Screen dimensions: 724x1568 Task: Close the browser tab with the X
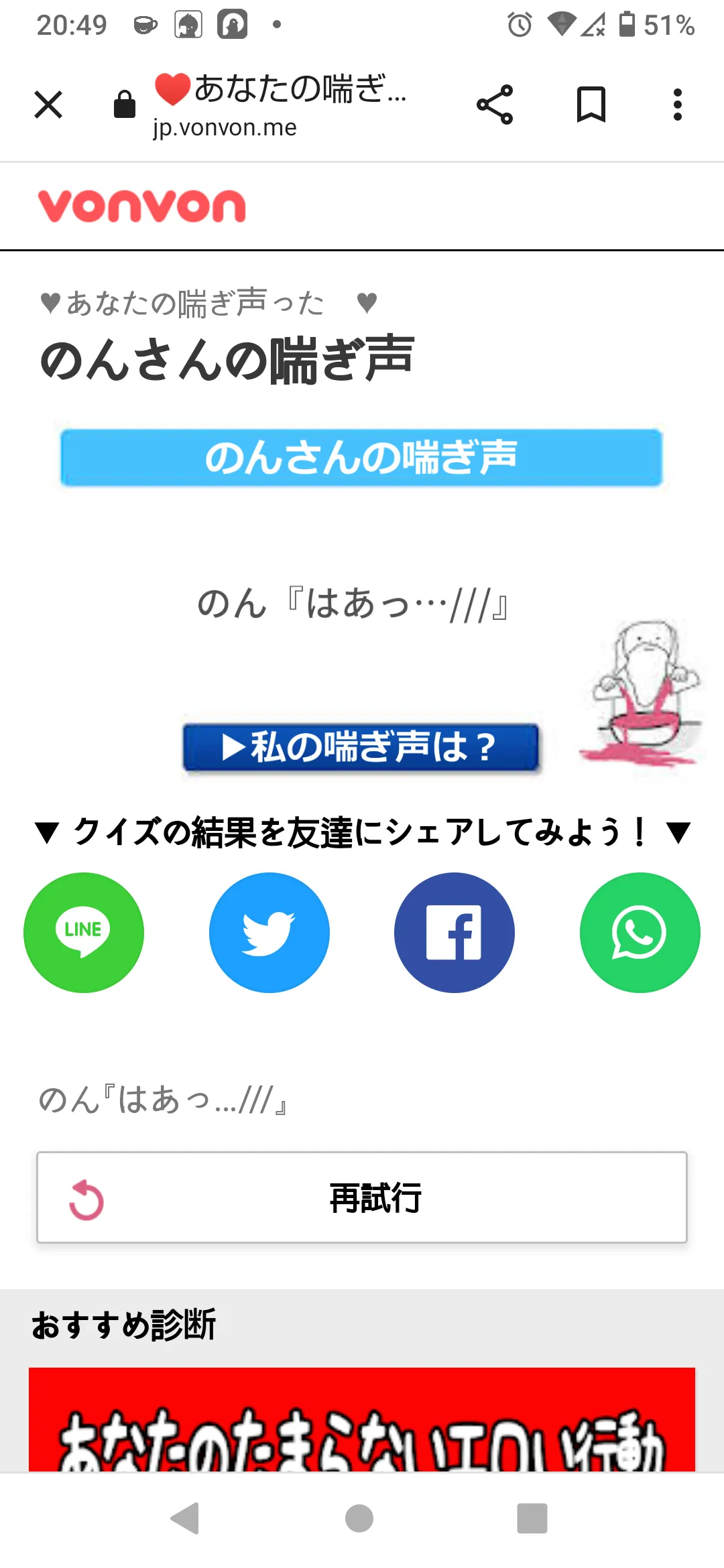[x=48, y=105]
